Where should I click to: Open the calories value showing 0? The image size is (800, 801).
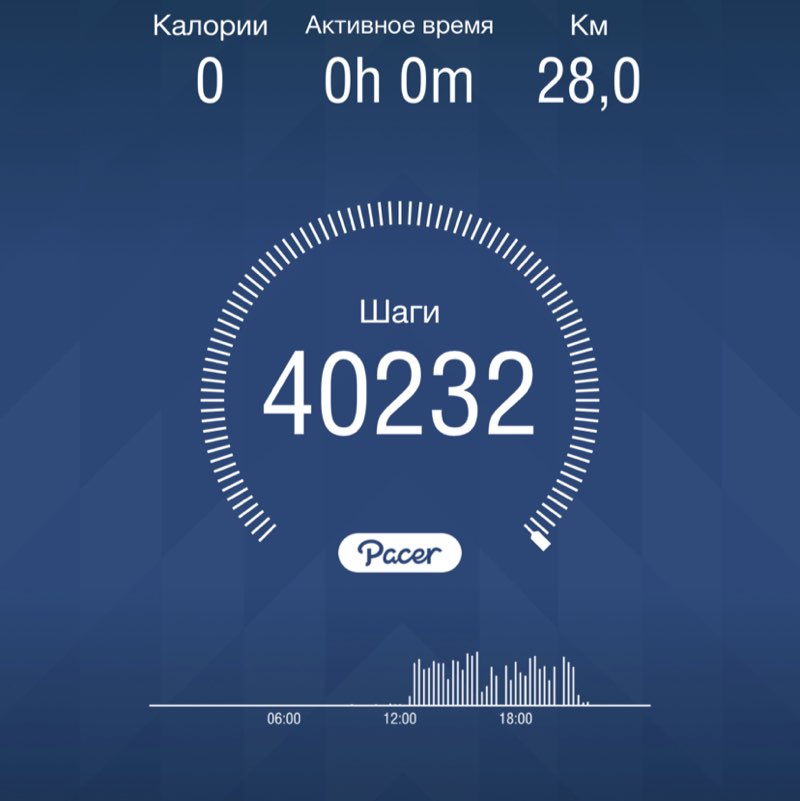click(x=212, y=80)
